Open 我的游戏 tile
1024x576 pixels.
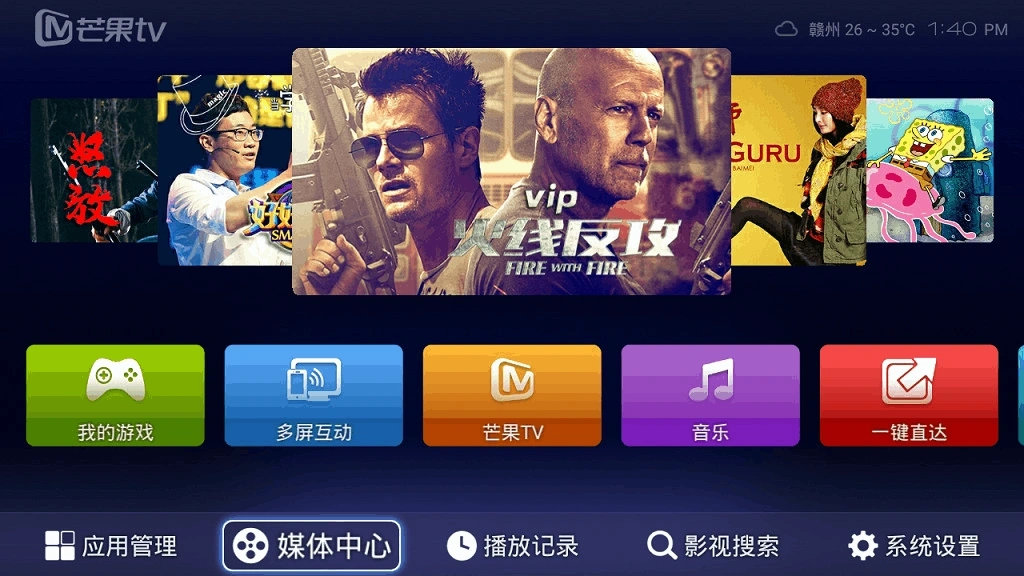(x=115, y=395)
